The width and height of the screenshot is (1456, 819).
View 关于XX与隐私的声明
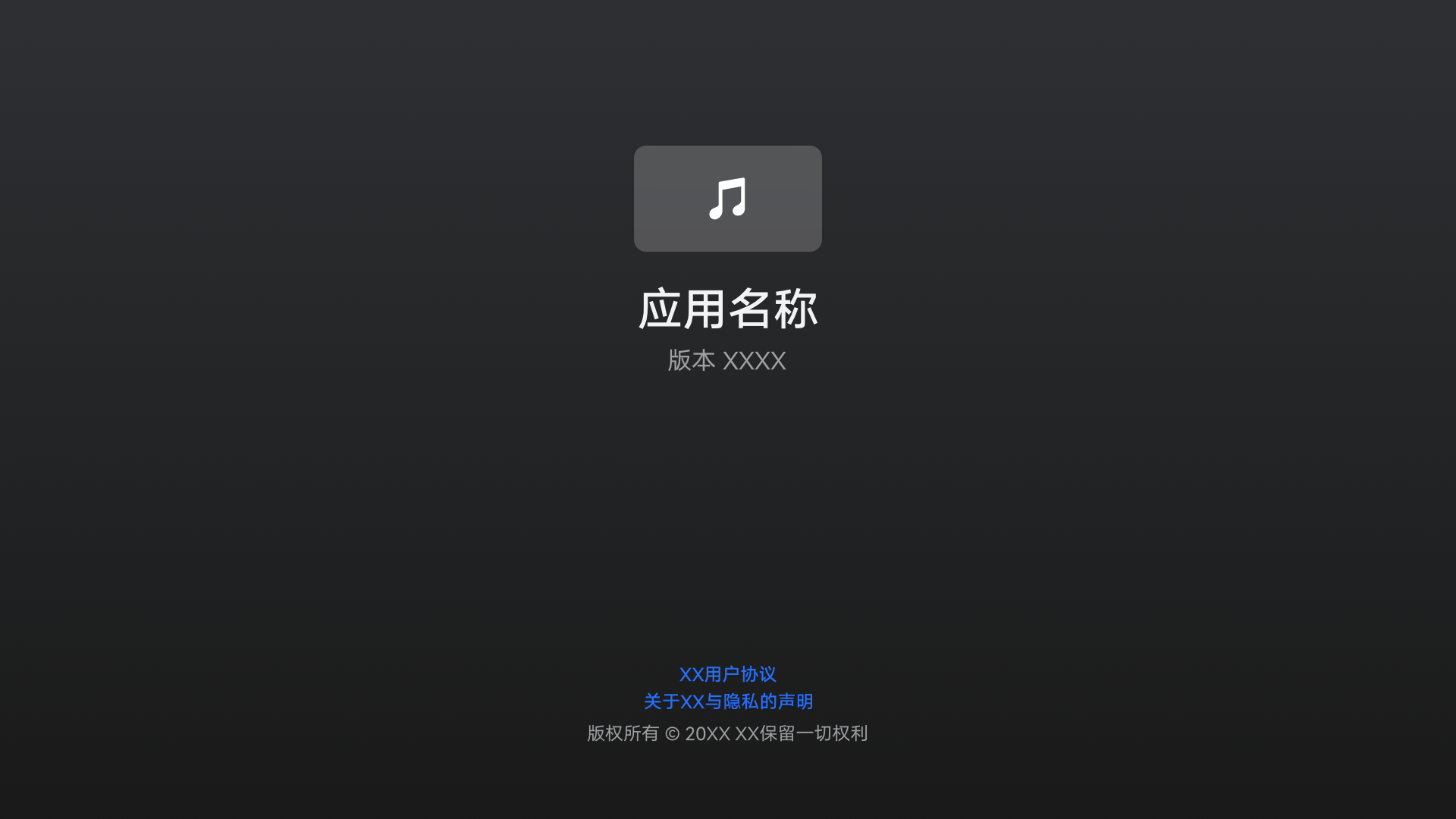(x=728, y=701)
